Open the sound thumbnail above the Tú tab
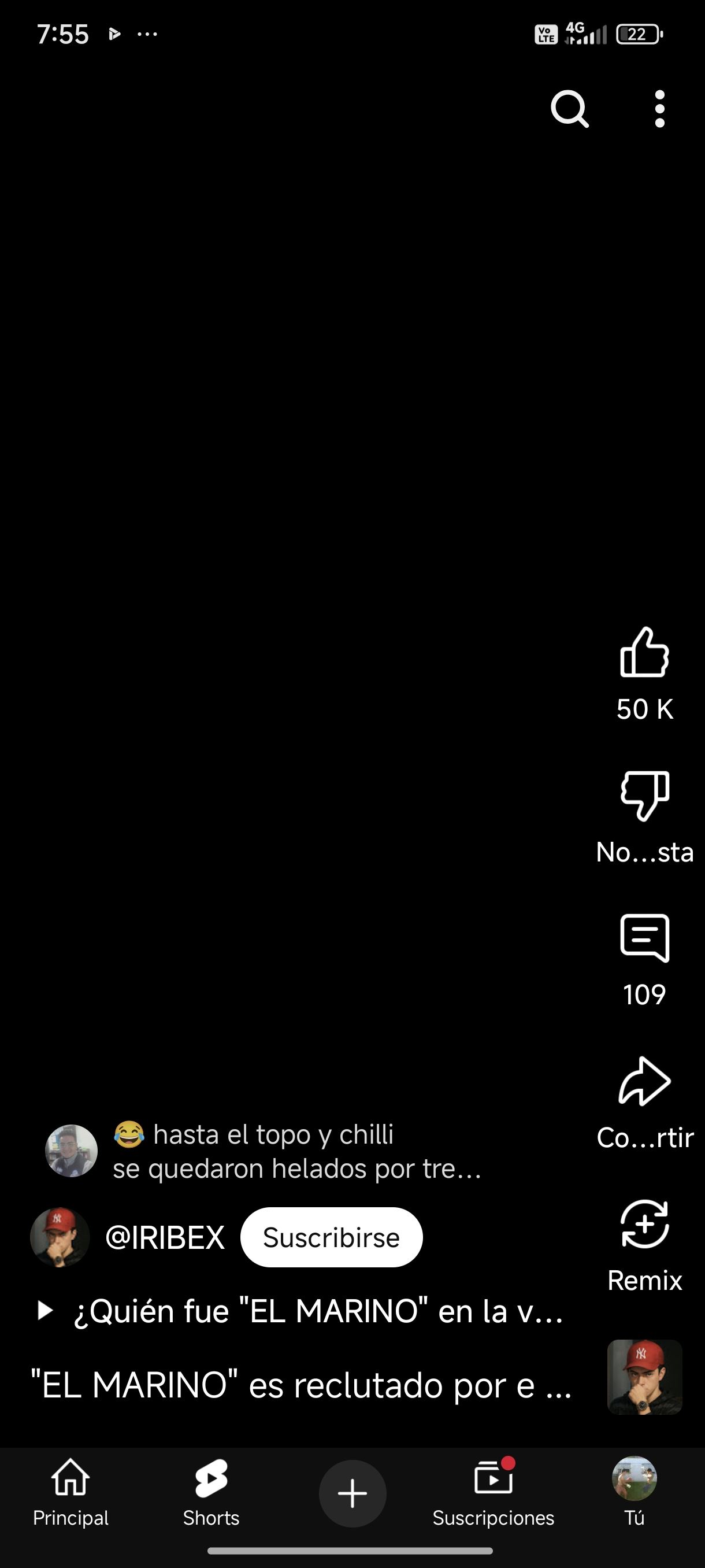 [x=644, y=1377]
